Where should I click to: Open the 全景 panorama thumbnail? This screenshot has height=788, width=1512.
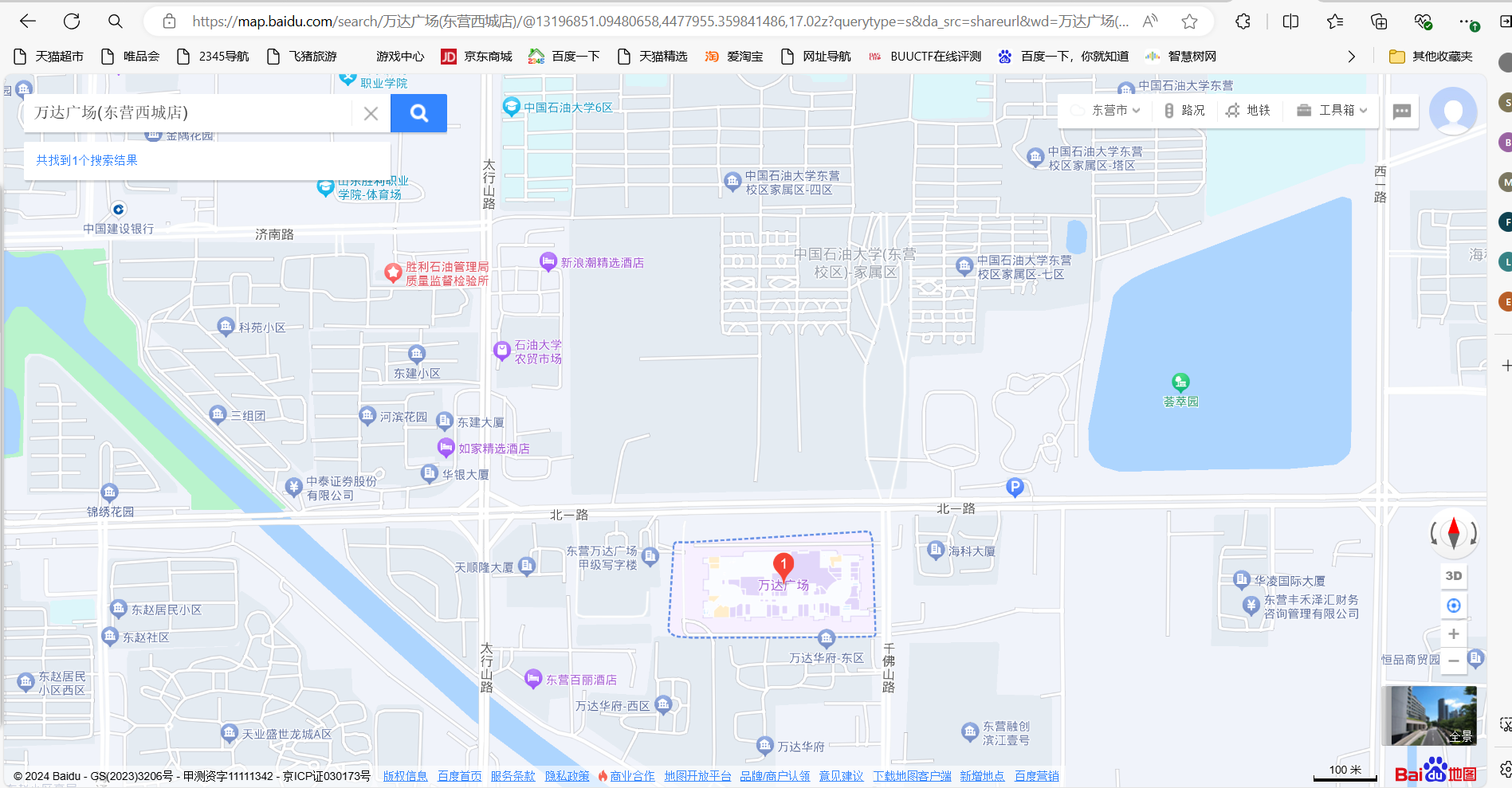[1428, 715]
